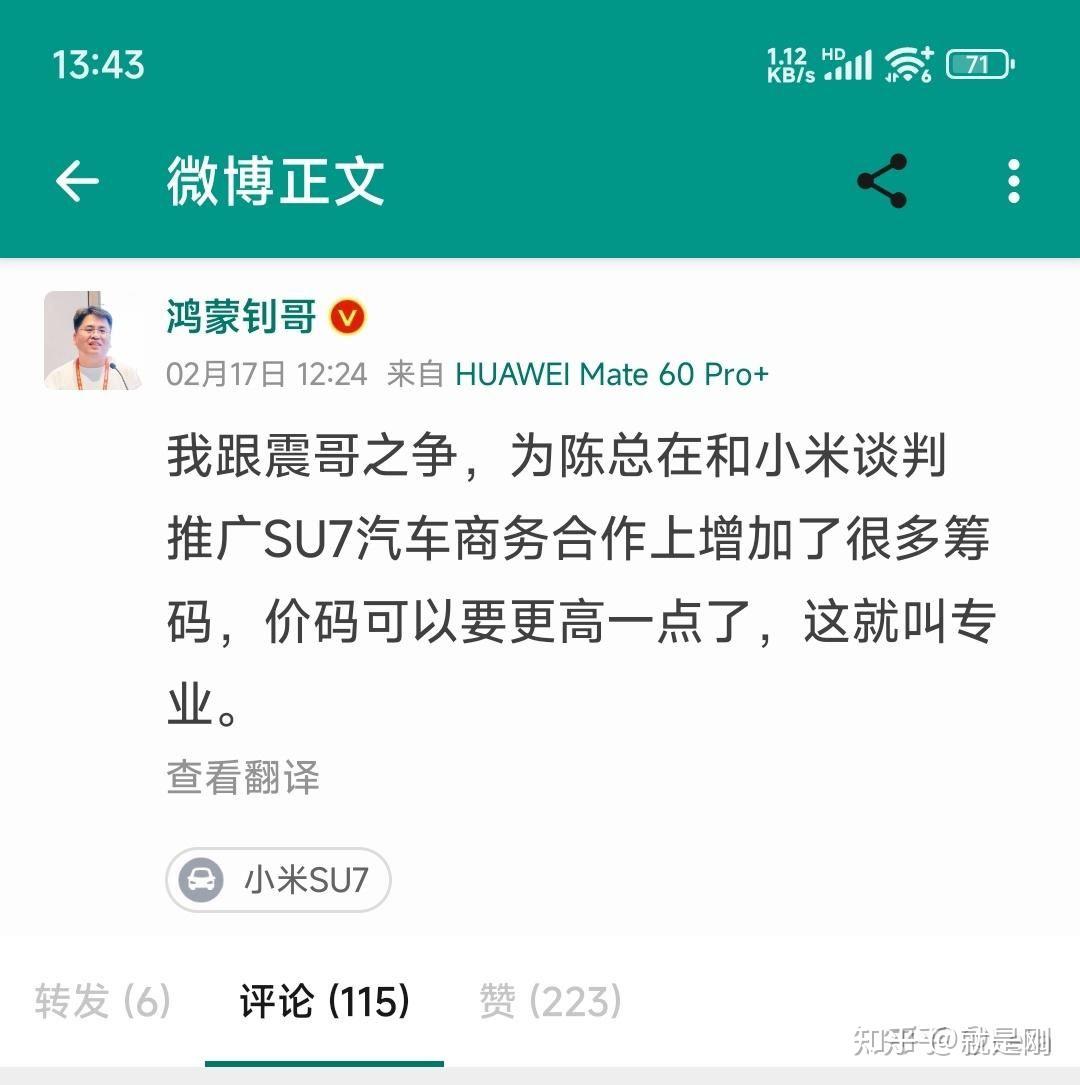Image resolution: width=1080 pixels, height=1085 pixels.
Task: Share this Weibo post
Action: 881,181
